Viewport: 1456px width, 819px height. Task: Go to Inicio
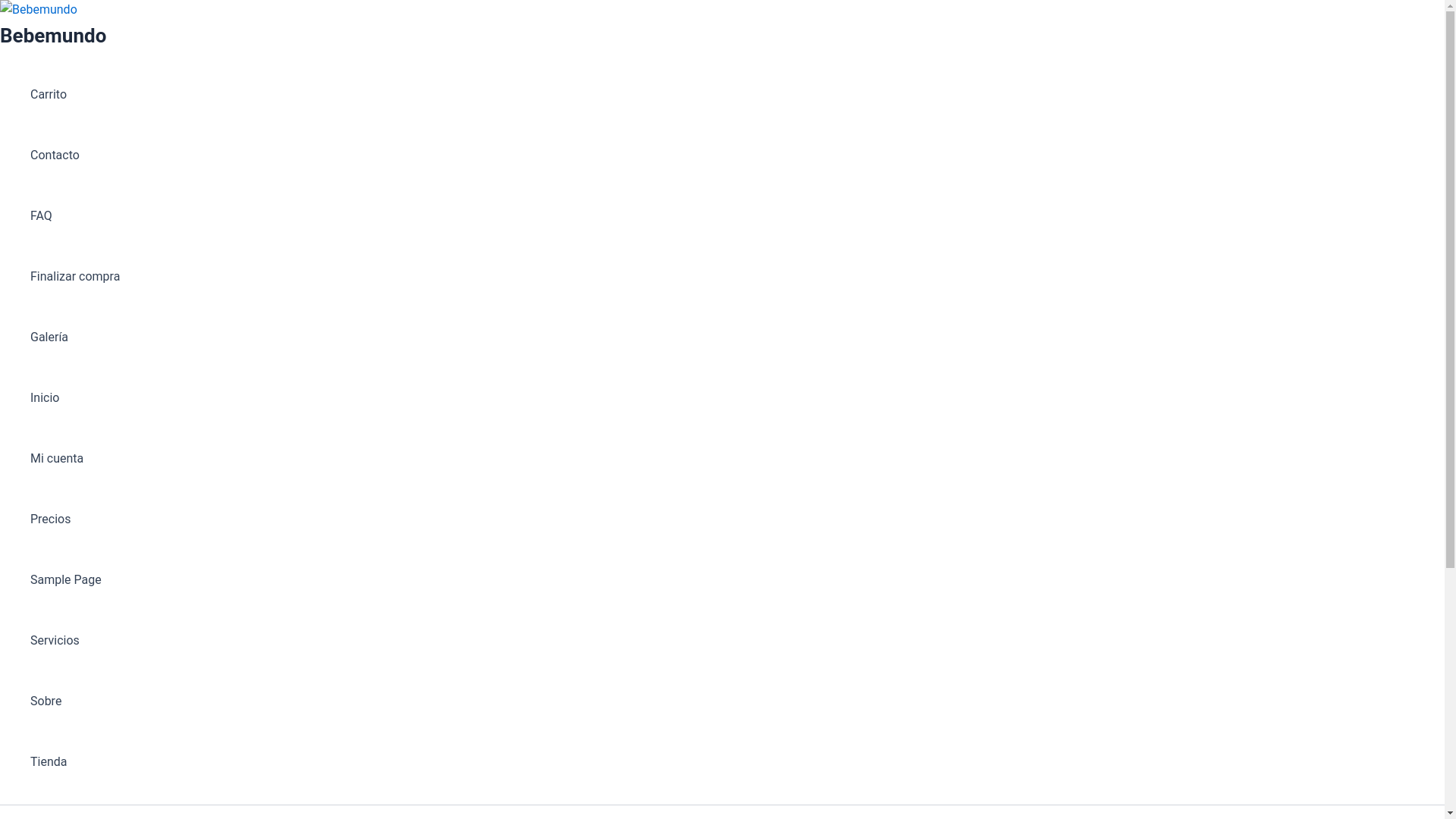(x=45, y=398)
